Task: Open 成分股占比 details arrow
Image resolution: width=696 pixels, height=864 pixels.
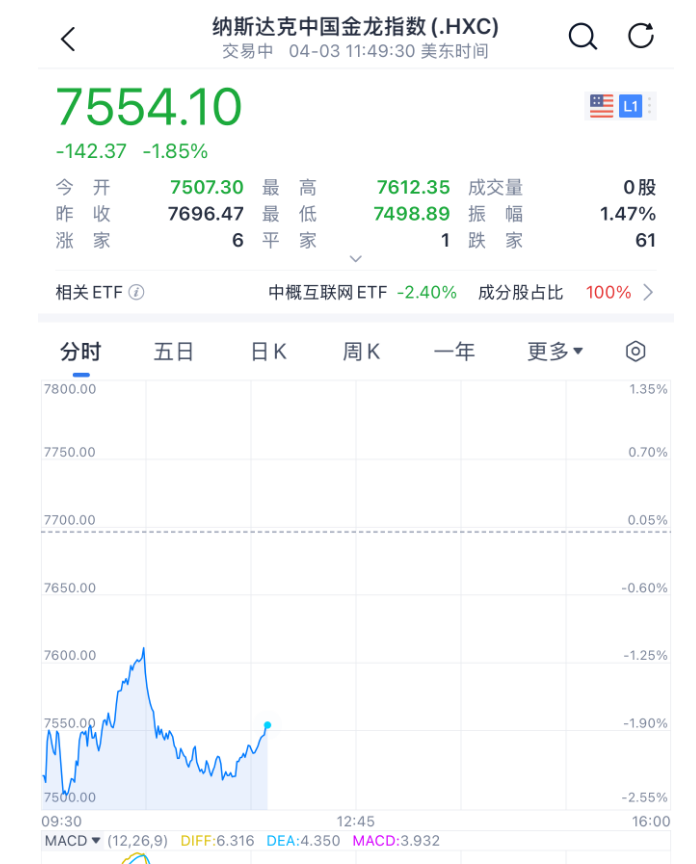Action: tap(648, 293)
